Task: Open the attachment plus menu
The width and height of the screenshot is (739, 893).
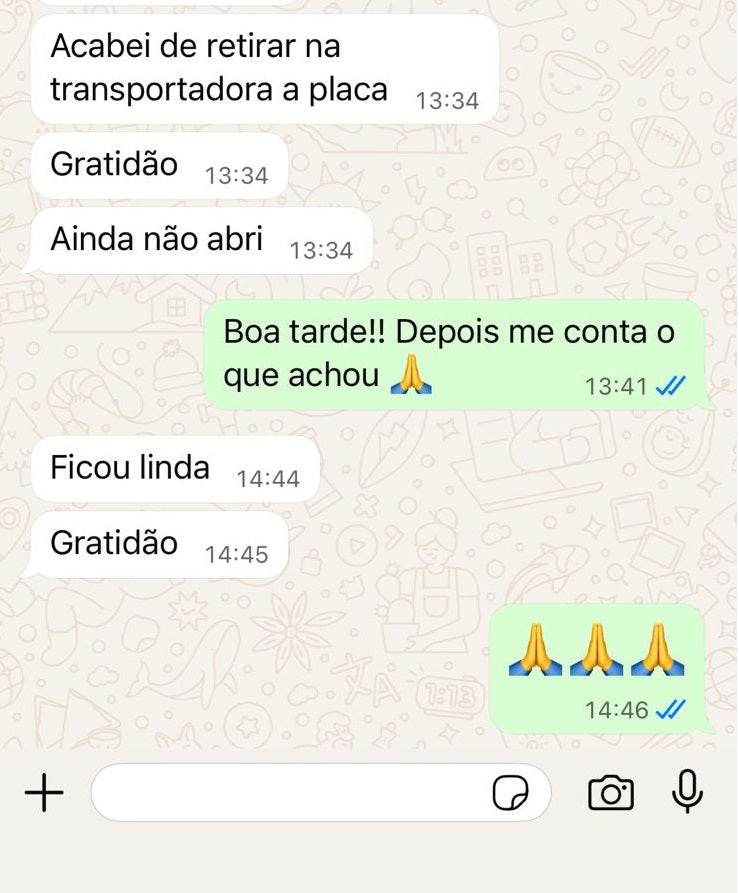Action: [44, 793]
